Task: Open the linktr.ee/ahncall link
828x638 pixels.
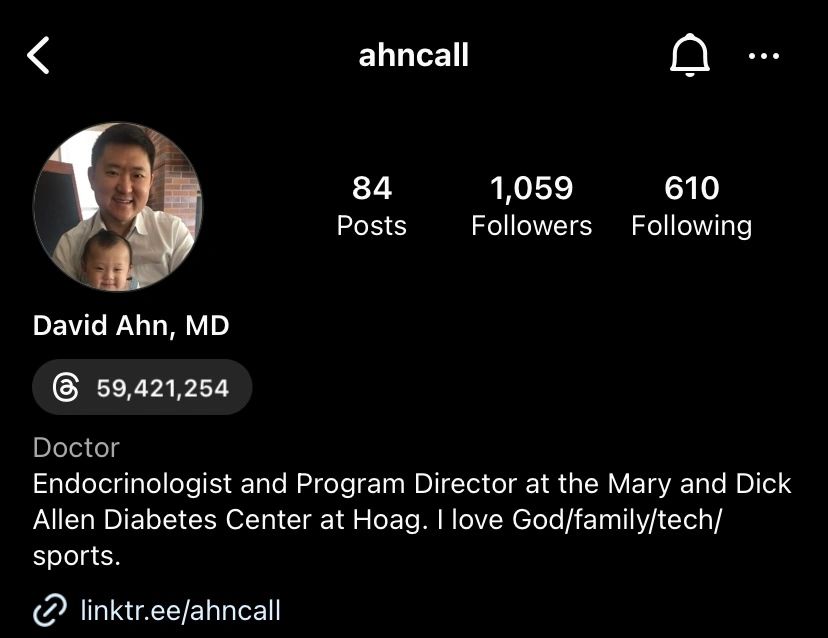Action: tap(180, 610)
